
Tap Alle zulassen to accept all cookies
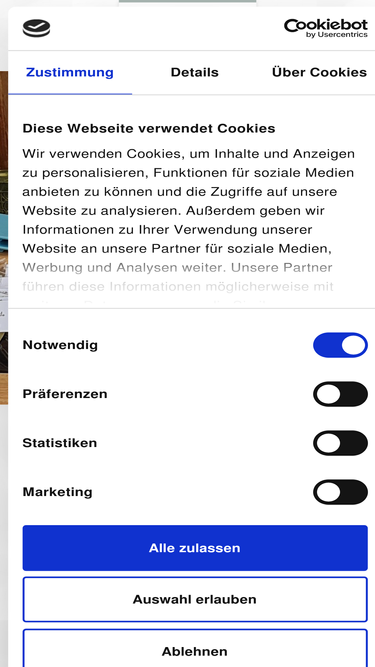click(195, 548)
